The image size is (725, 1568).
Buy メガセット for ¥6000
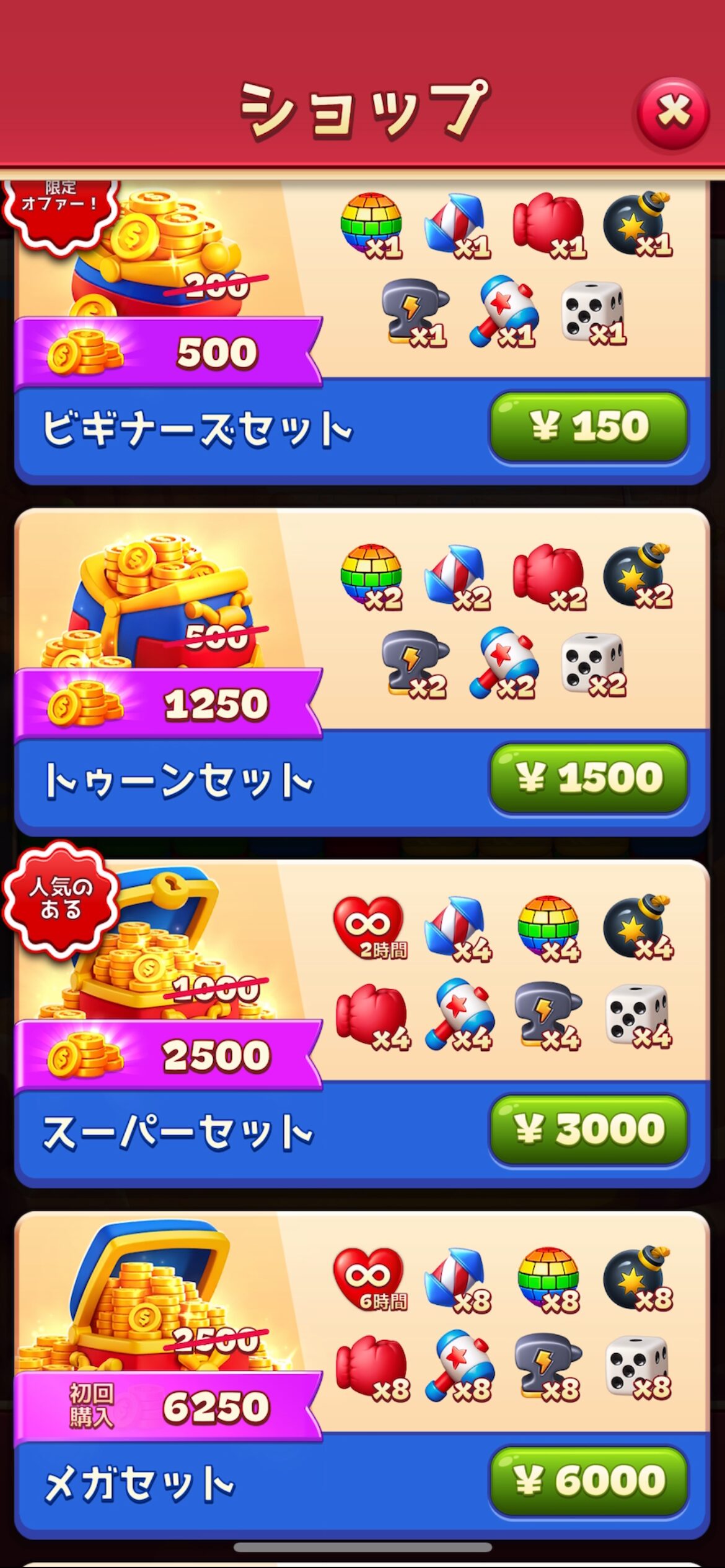(589, 1481)
